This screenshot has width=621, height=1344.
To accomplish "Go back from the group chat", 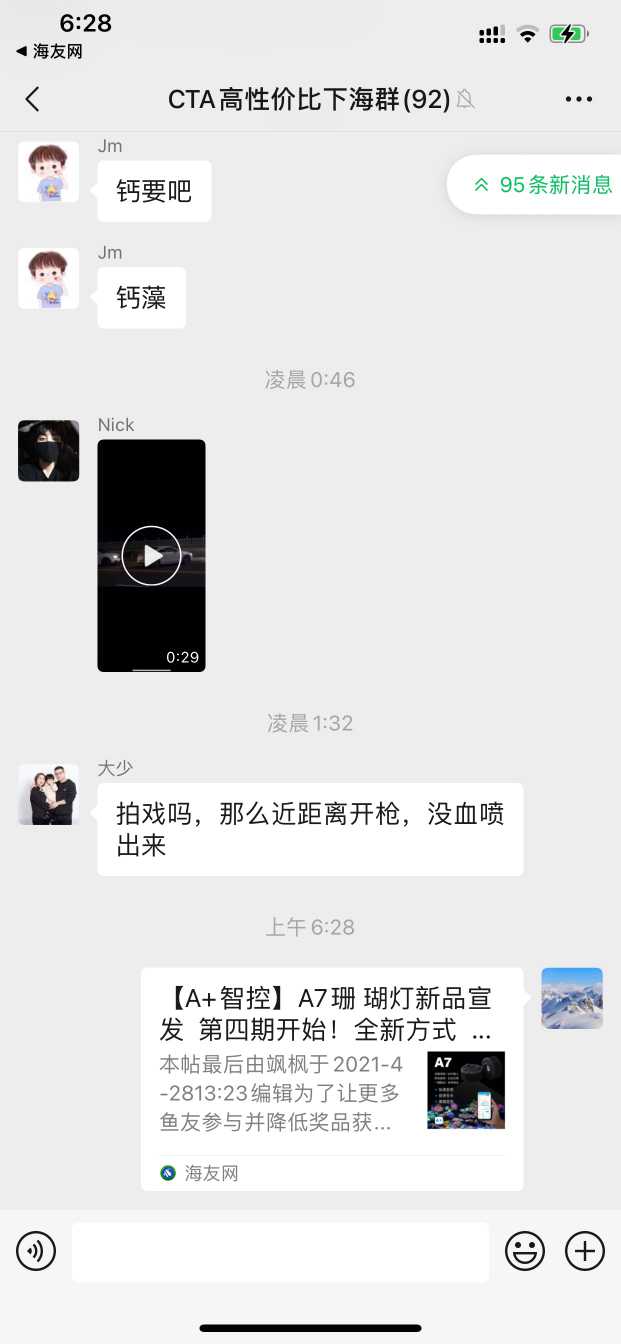I will pos(33,99).
